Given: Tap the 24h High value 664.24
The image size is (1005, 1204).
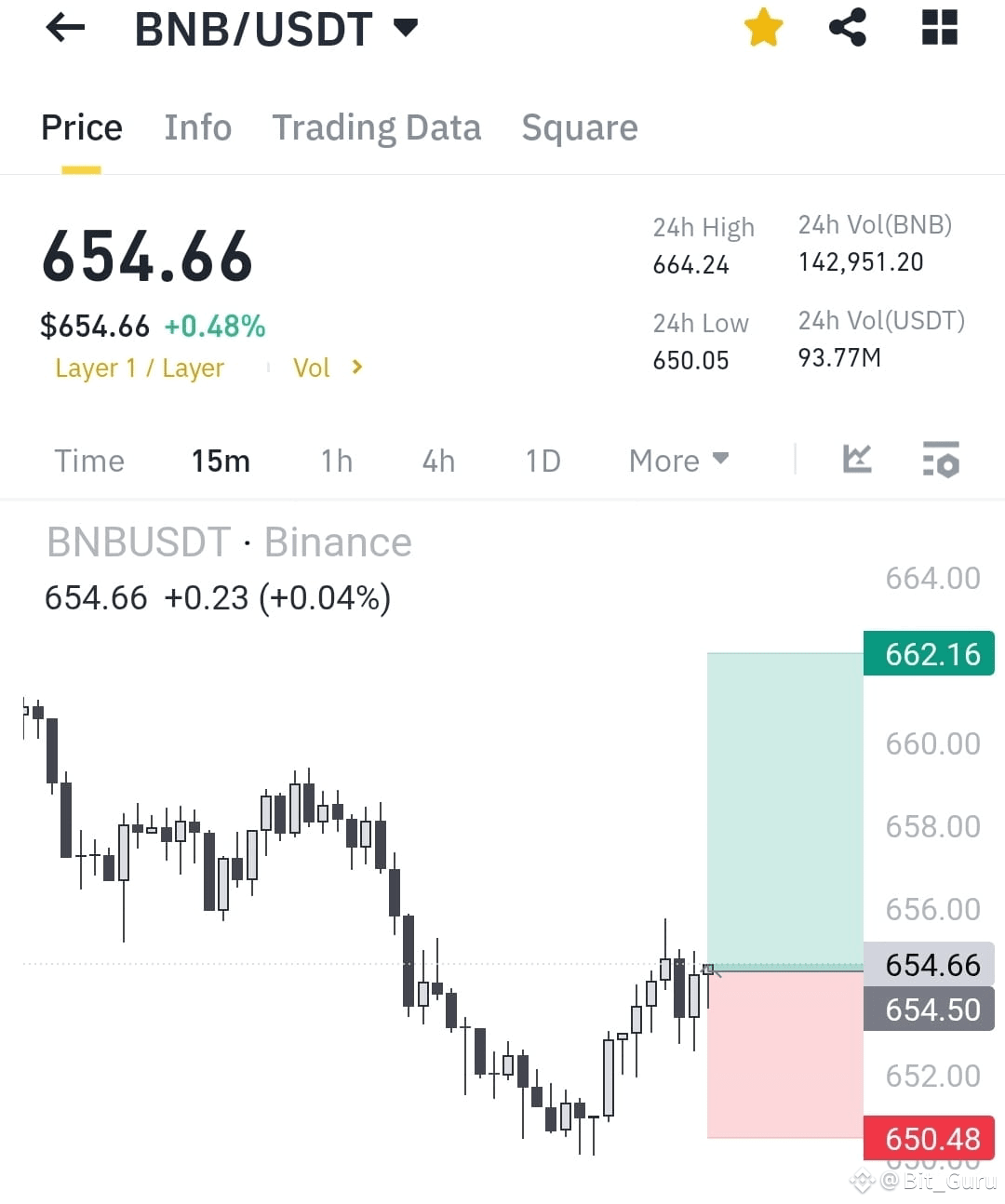Looking at the screenshot, I should point(690,264).
